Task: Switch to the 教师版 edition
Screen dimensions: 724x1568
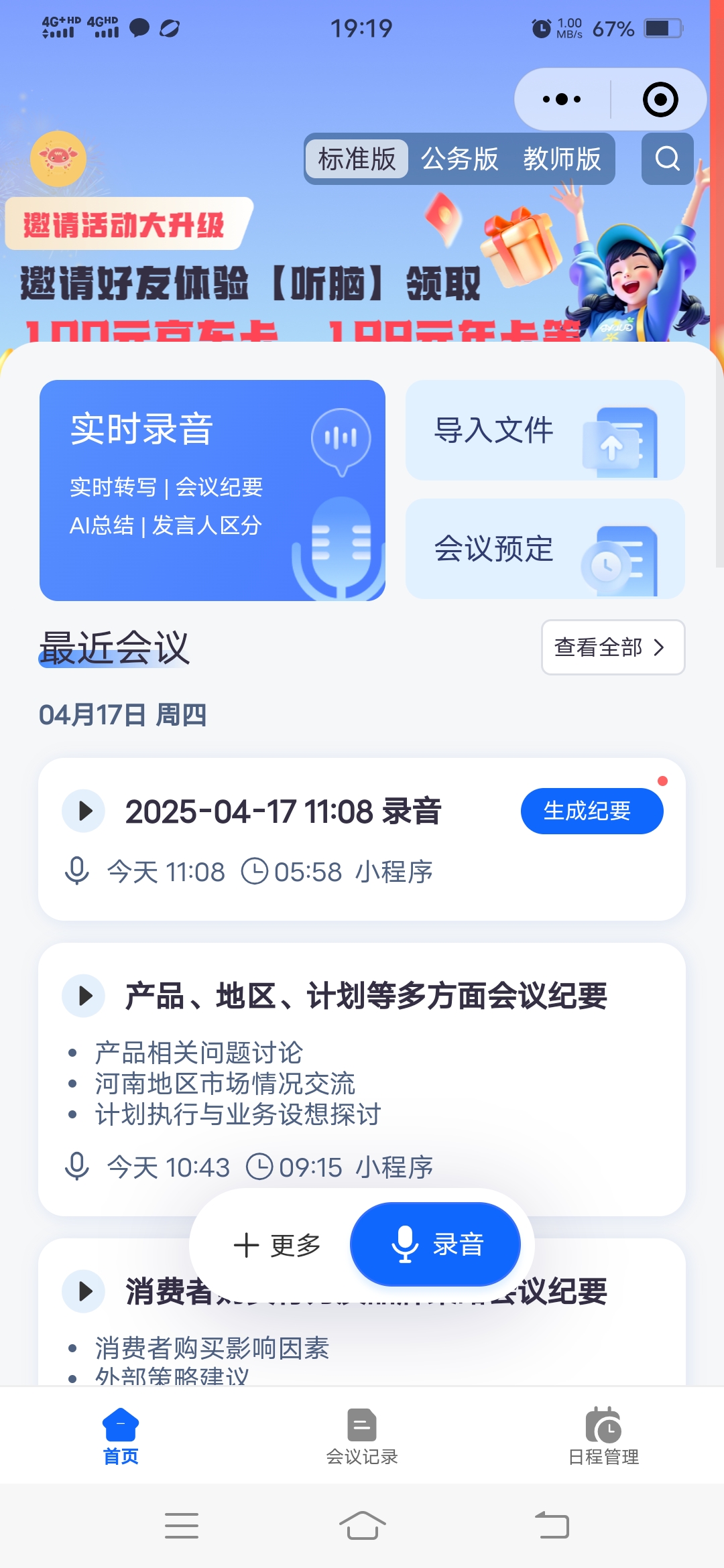Action: pos(562,159)
